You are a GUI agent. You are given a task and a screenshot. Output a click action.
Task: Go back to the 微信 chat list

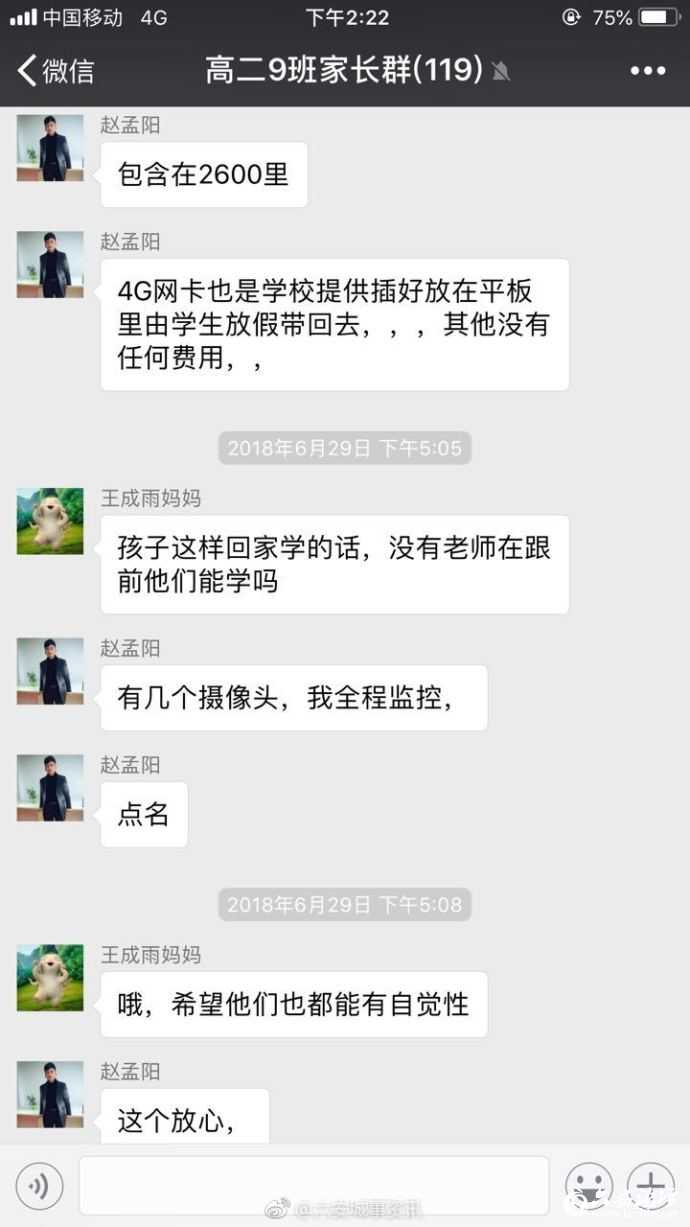click(57, 71)
